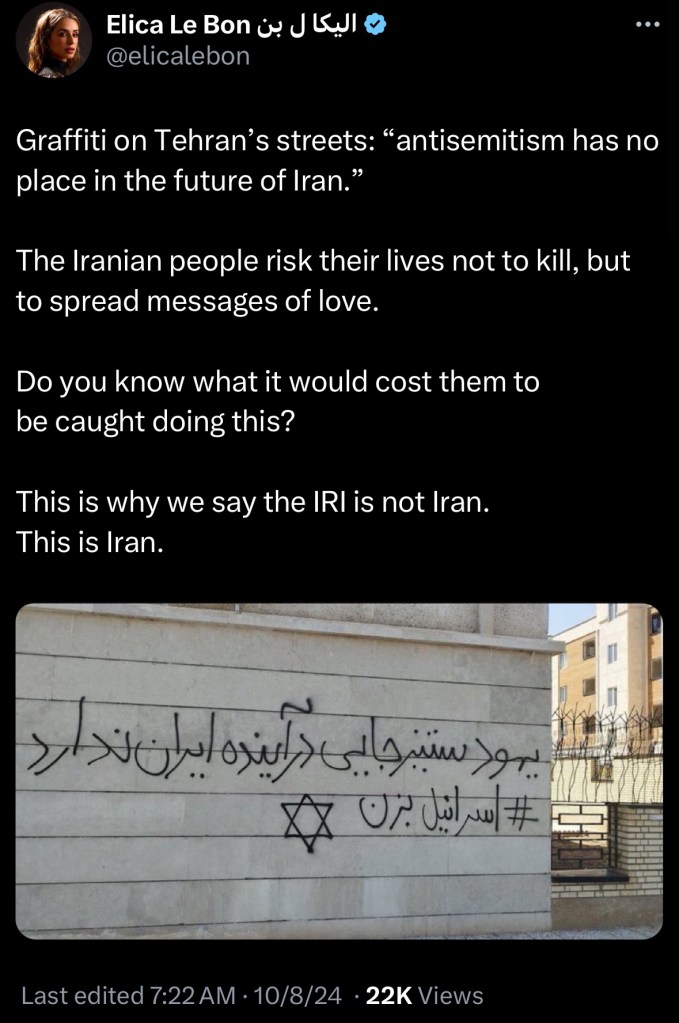View the graffiti wall photo full screen
This screenshot has height=1023, width=679.
click(x=339, y=770)
